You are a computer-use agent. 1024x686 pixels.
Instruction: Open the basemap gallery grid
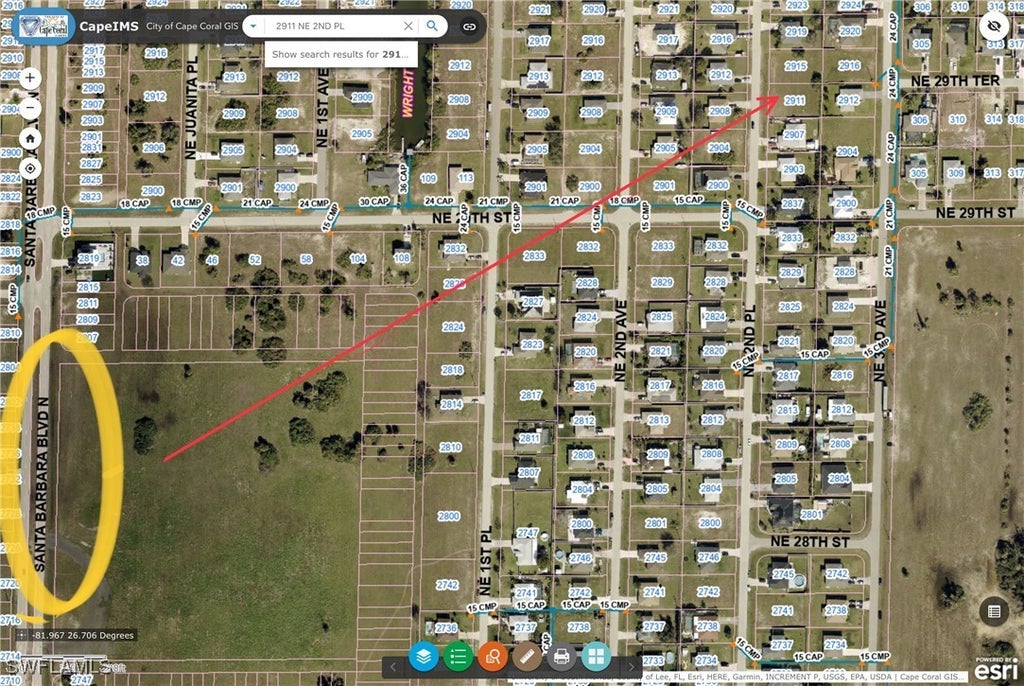coord(595,657)
